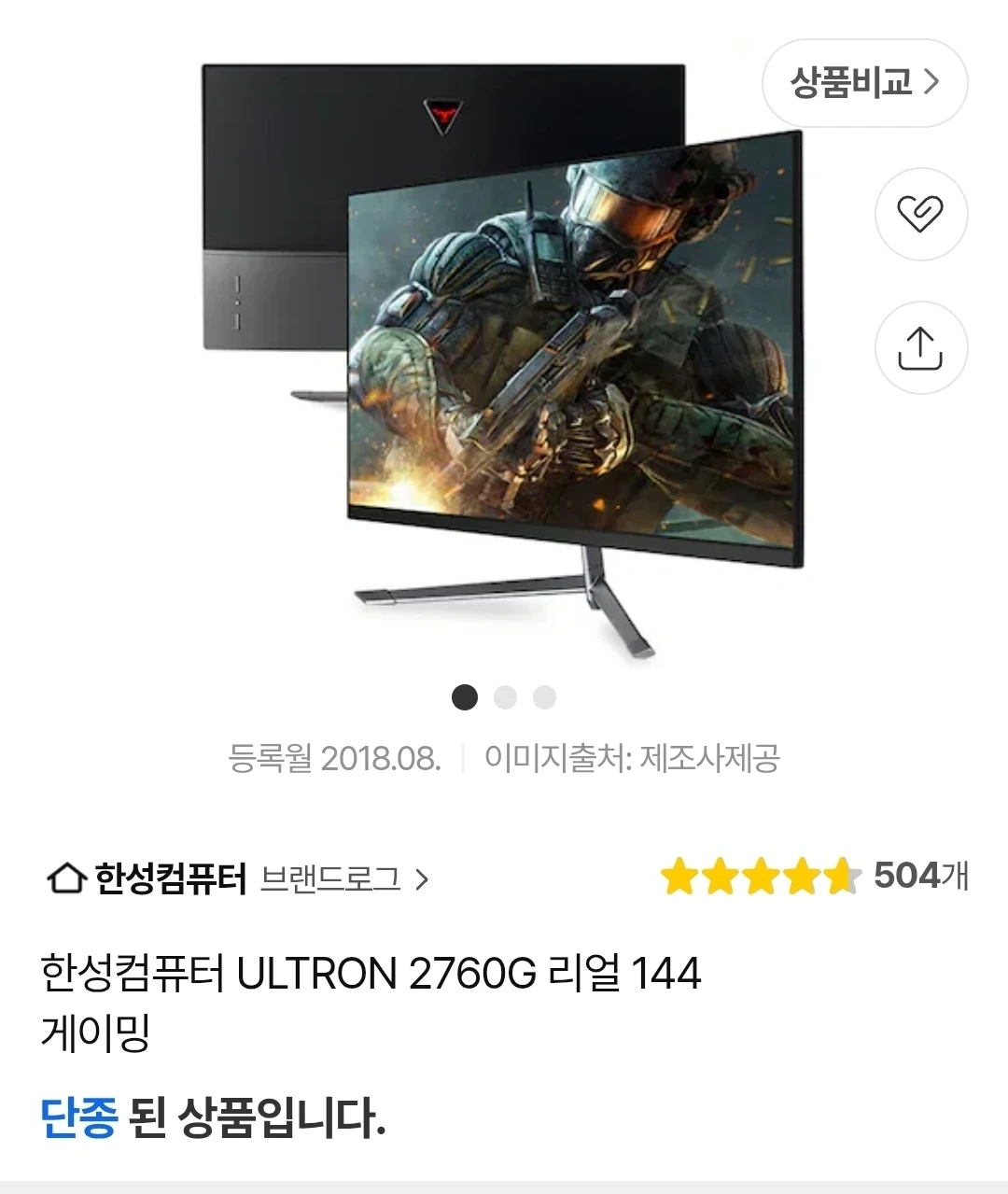Select the third carousel dot indicator
The image size is (1008, 1194).
tap(544, 697)
